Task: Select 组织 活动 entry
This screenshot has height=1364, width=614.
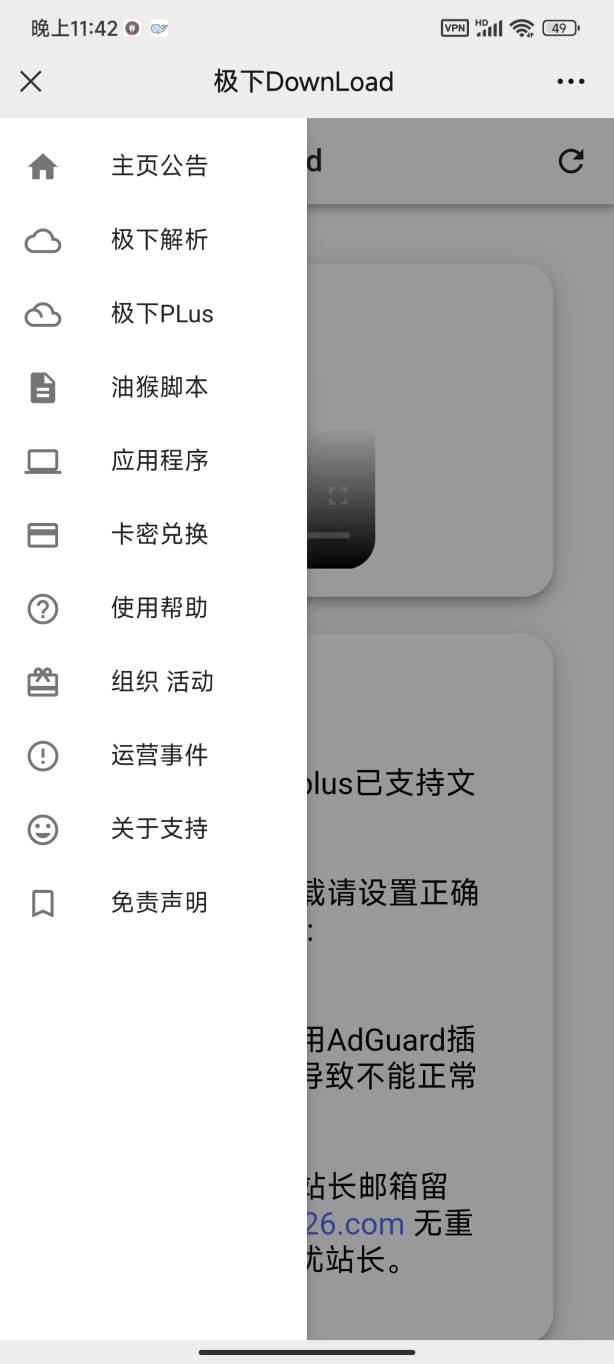Action: point(153,682)
